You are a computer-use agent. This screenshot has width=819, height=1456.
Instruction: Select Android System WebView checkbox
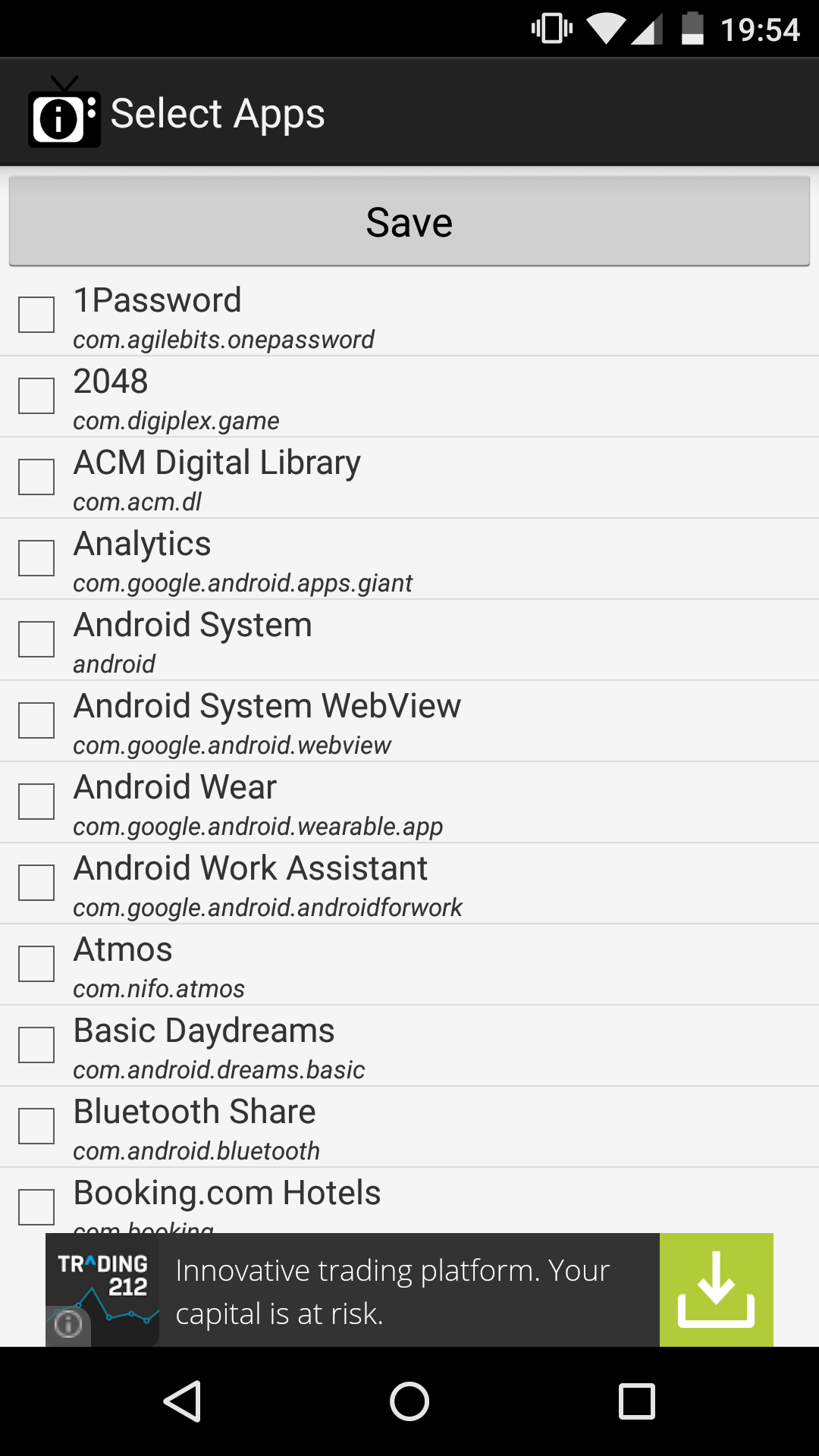pyautogui.click(x=36, y=720)
